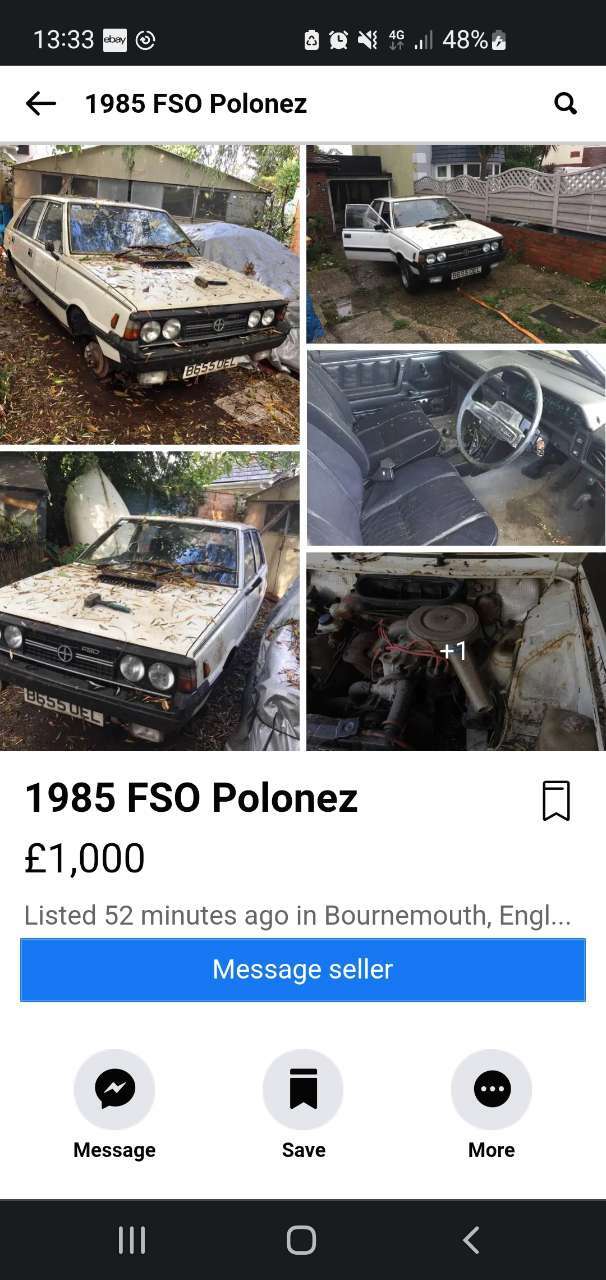Save this listing with the round Save button

pyautogui.click(x=303, y=1089)
